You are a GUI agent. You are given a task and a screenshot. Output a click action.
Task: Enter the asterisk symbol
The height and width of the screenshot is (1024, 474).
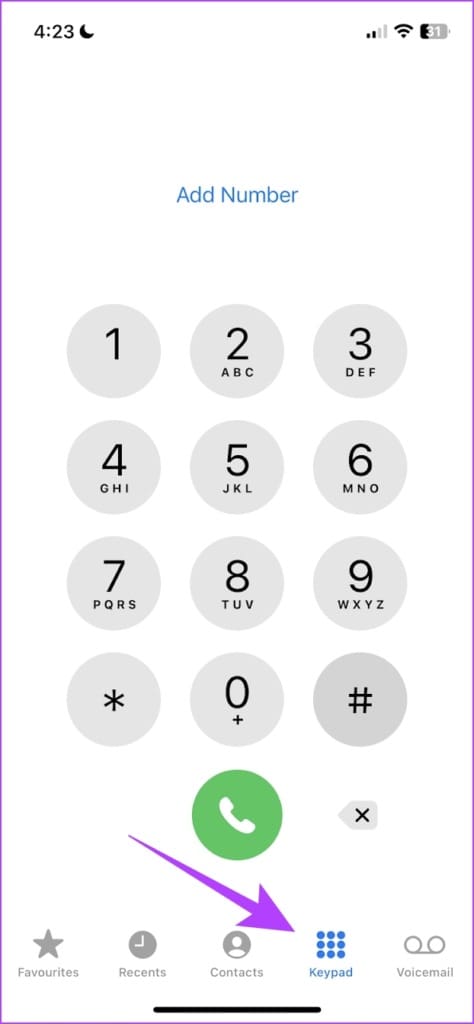click(114, 699)
